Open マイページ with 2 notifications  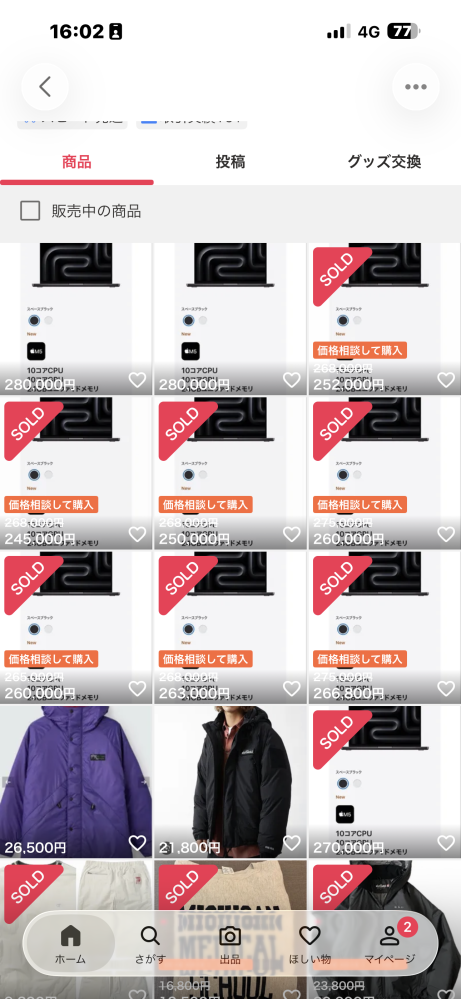[390, 944]
